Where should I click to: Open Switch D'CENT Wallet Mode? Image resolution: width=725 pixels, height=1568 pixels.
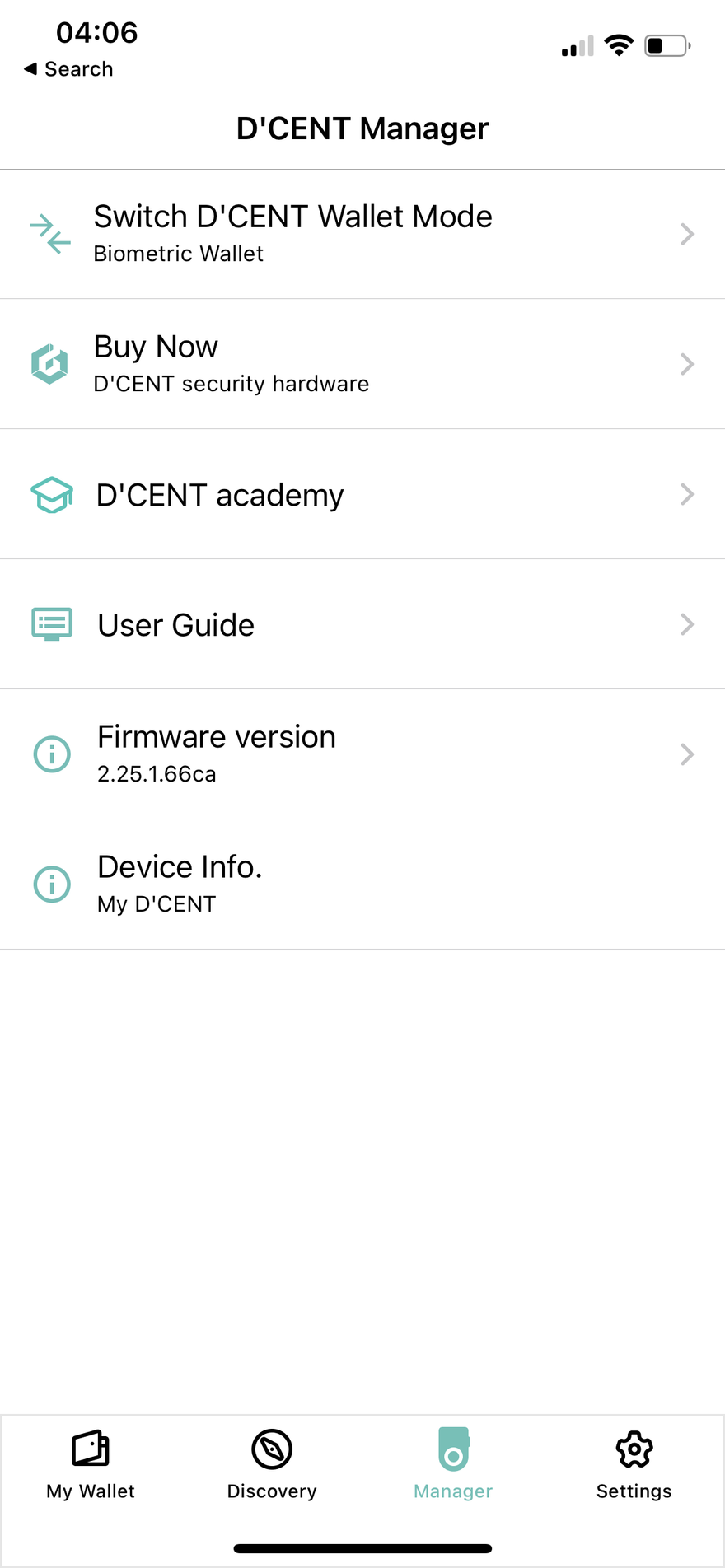coord(362,234)
